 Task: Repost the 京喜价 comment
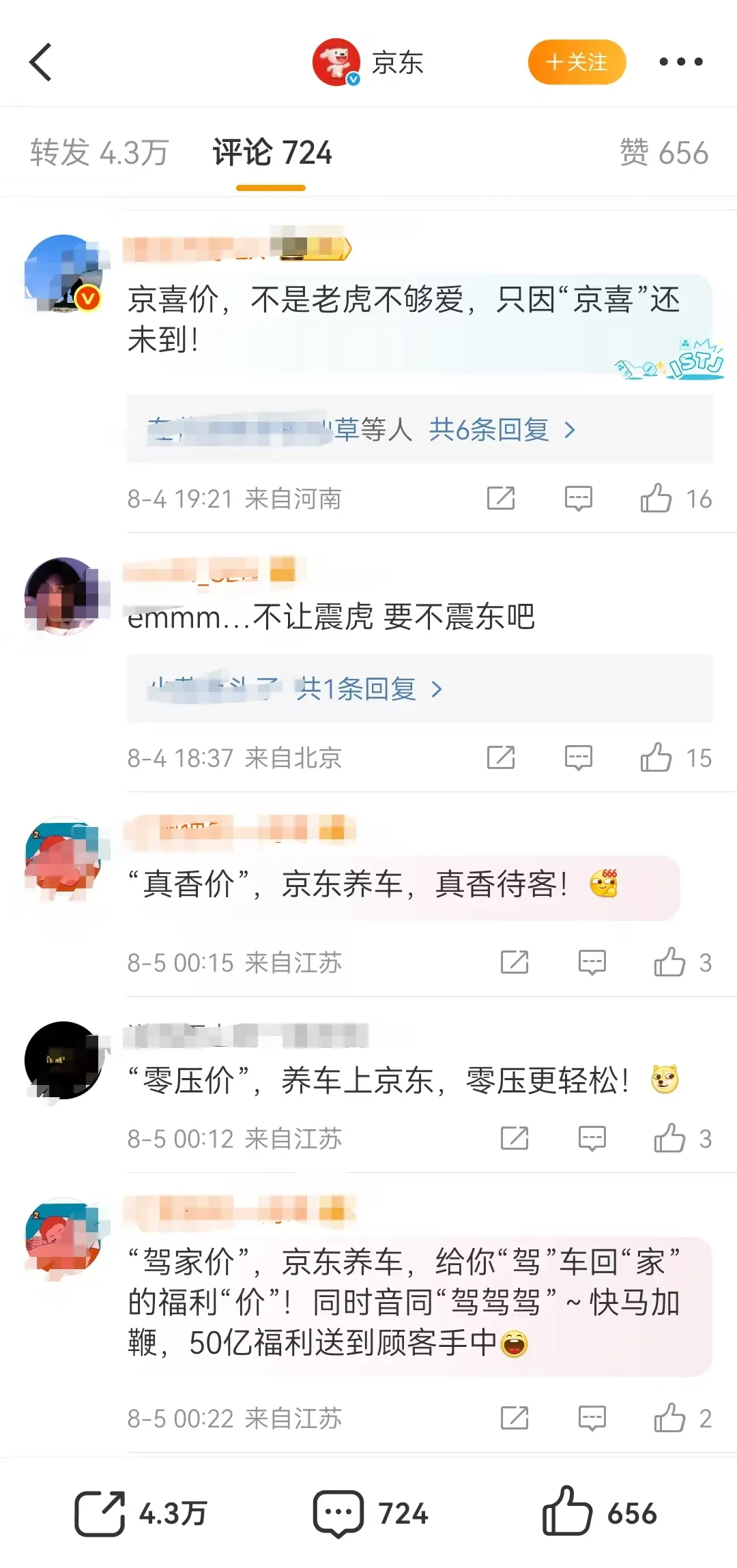pos(501,499)
